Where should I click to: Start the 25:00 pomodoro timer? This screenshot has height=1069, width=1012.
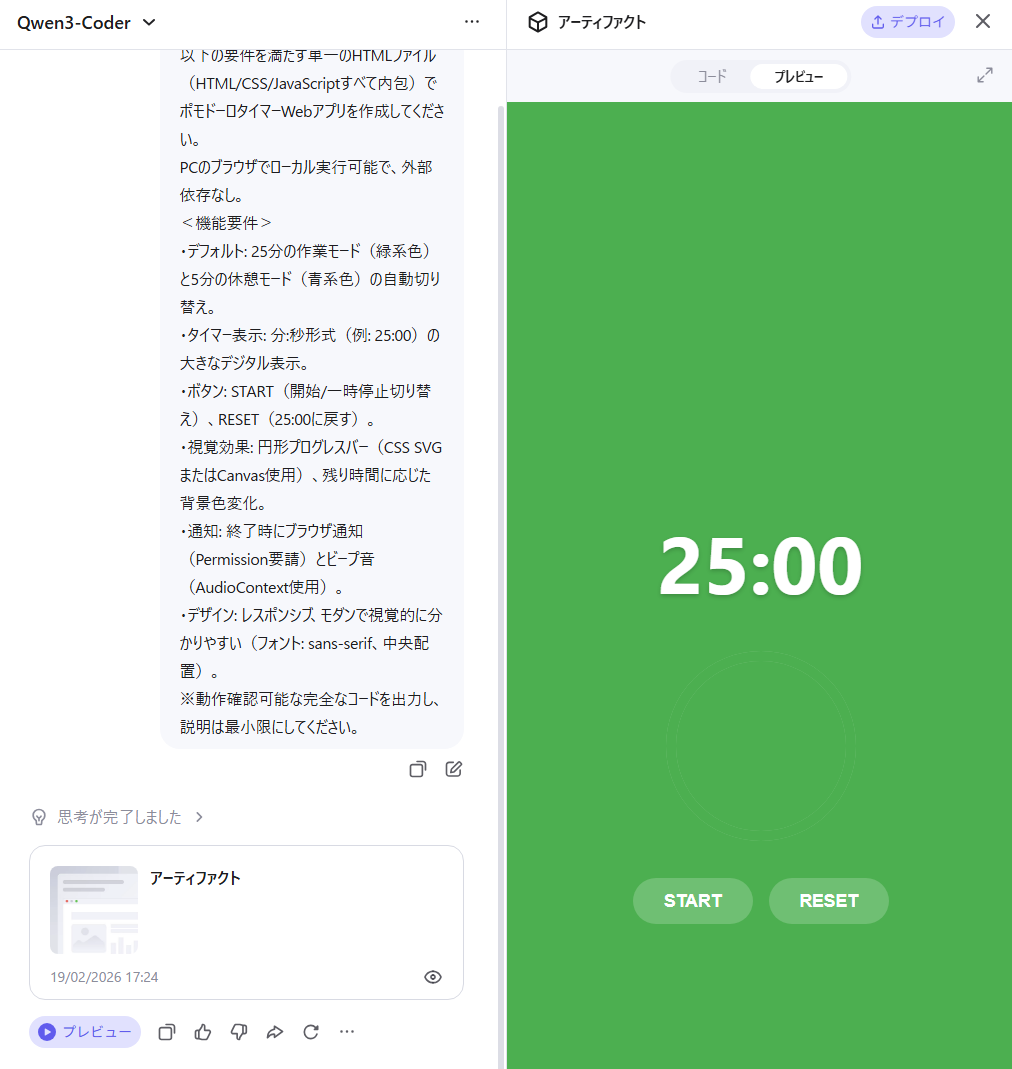click(x=693, y=901)
